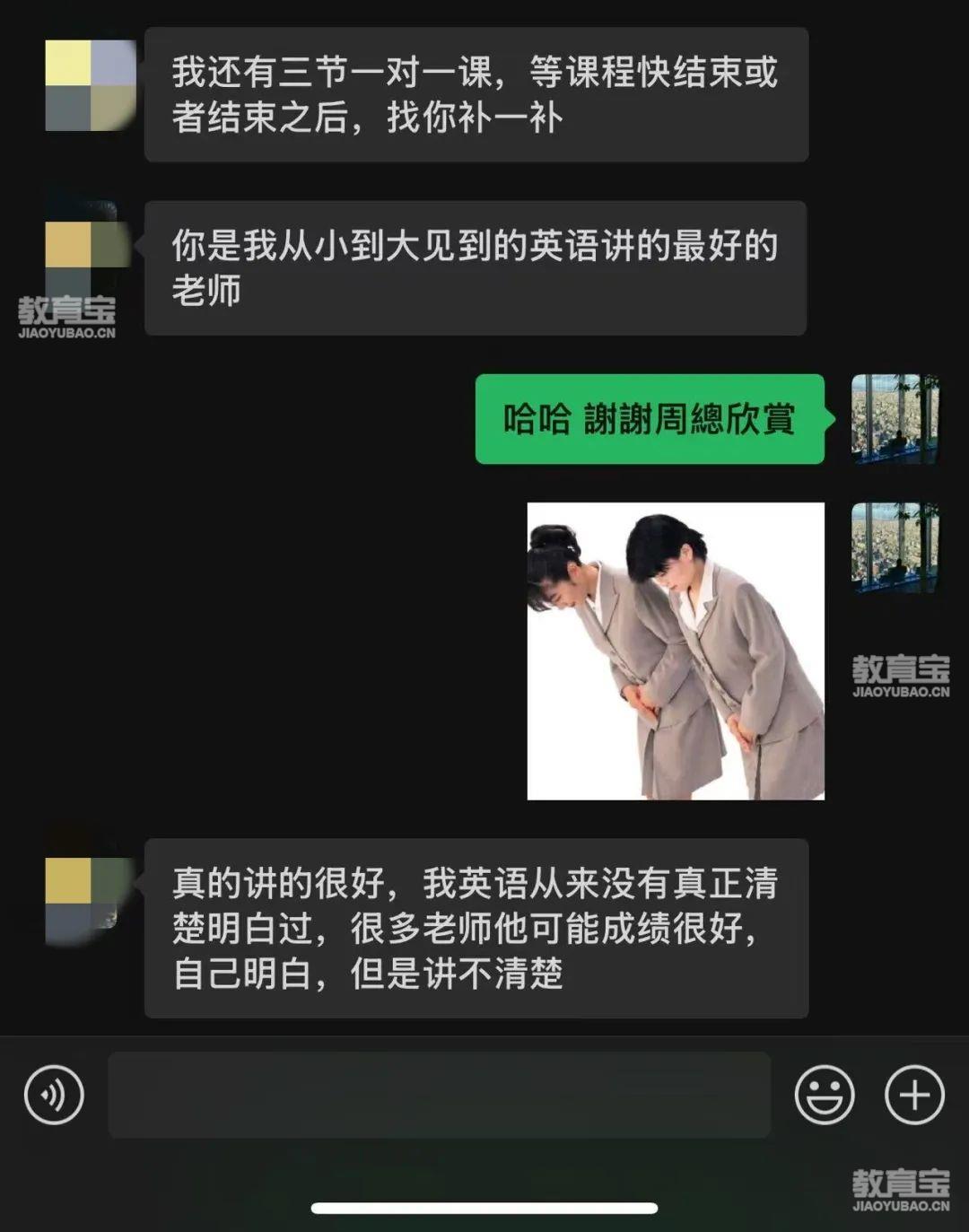
Task: Open contact avatar beside 真的讲的很好 message
Action: [x=90, y=900]
